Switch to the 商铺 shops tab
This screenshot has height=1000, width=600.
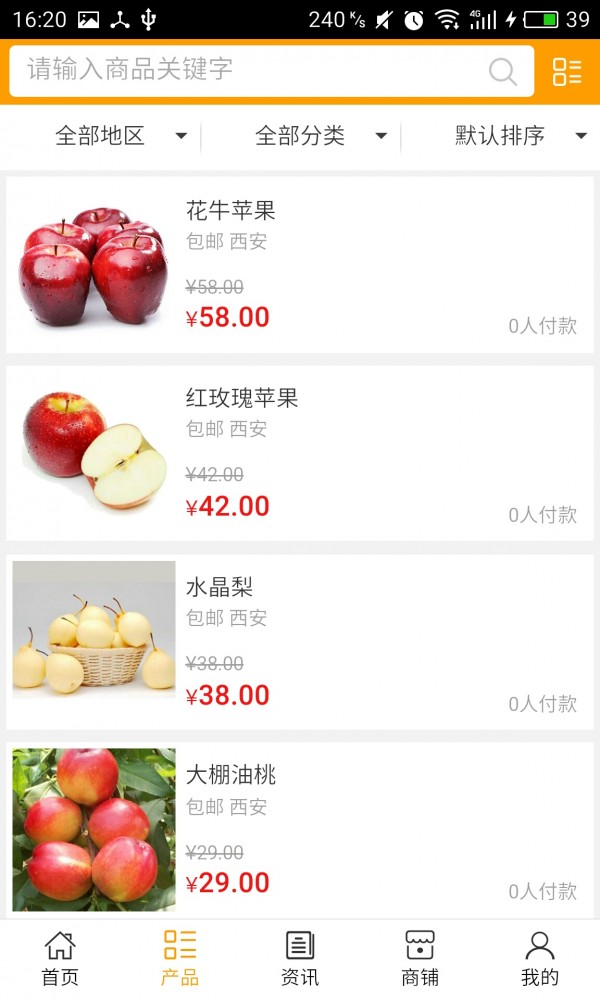click(x=420, y=958)
